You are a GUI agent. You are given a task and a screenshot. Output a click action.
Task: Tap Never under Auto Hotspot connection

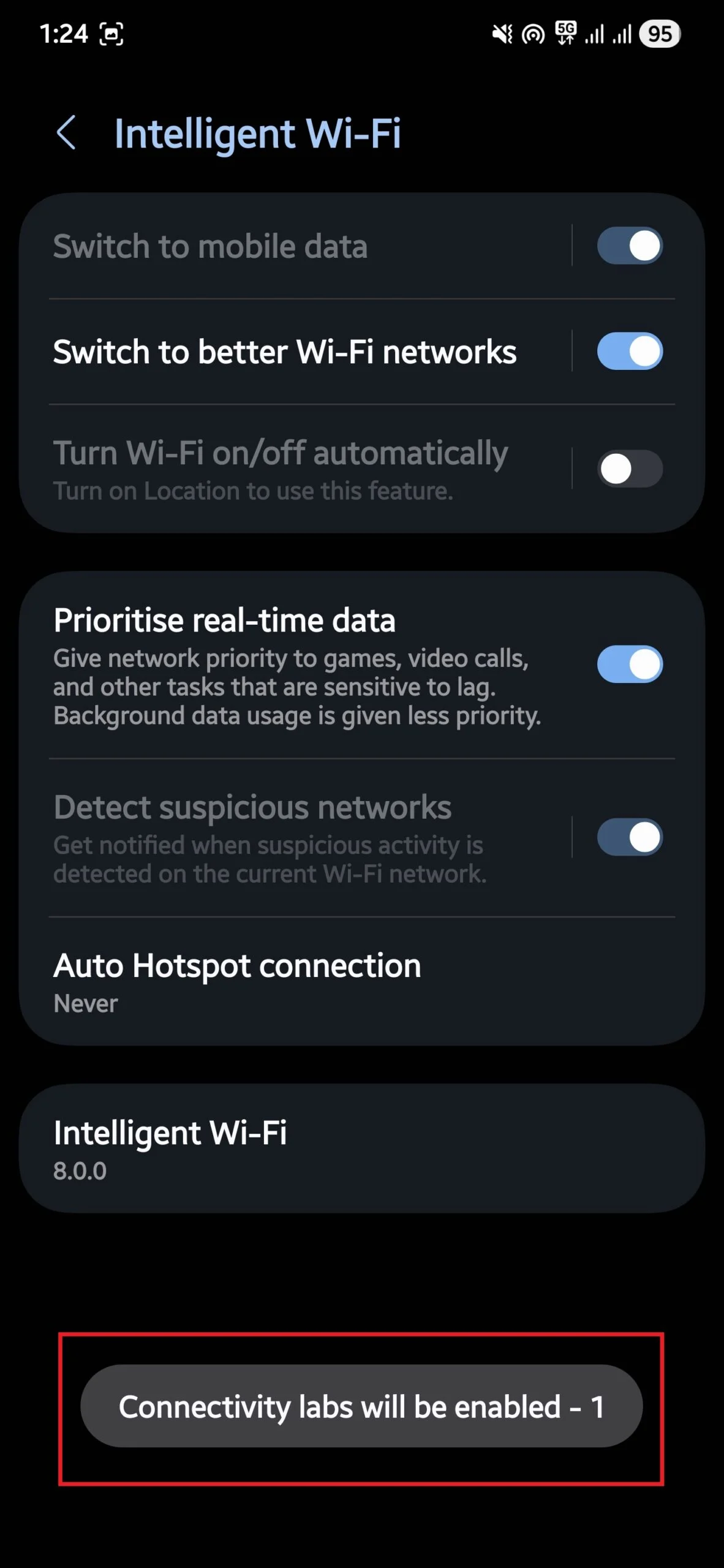tap(85, 1003)
